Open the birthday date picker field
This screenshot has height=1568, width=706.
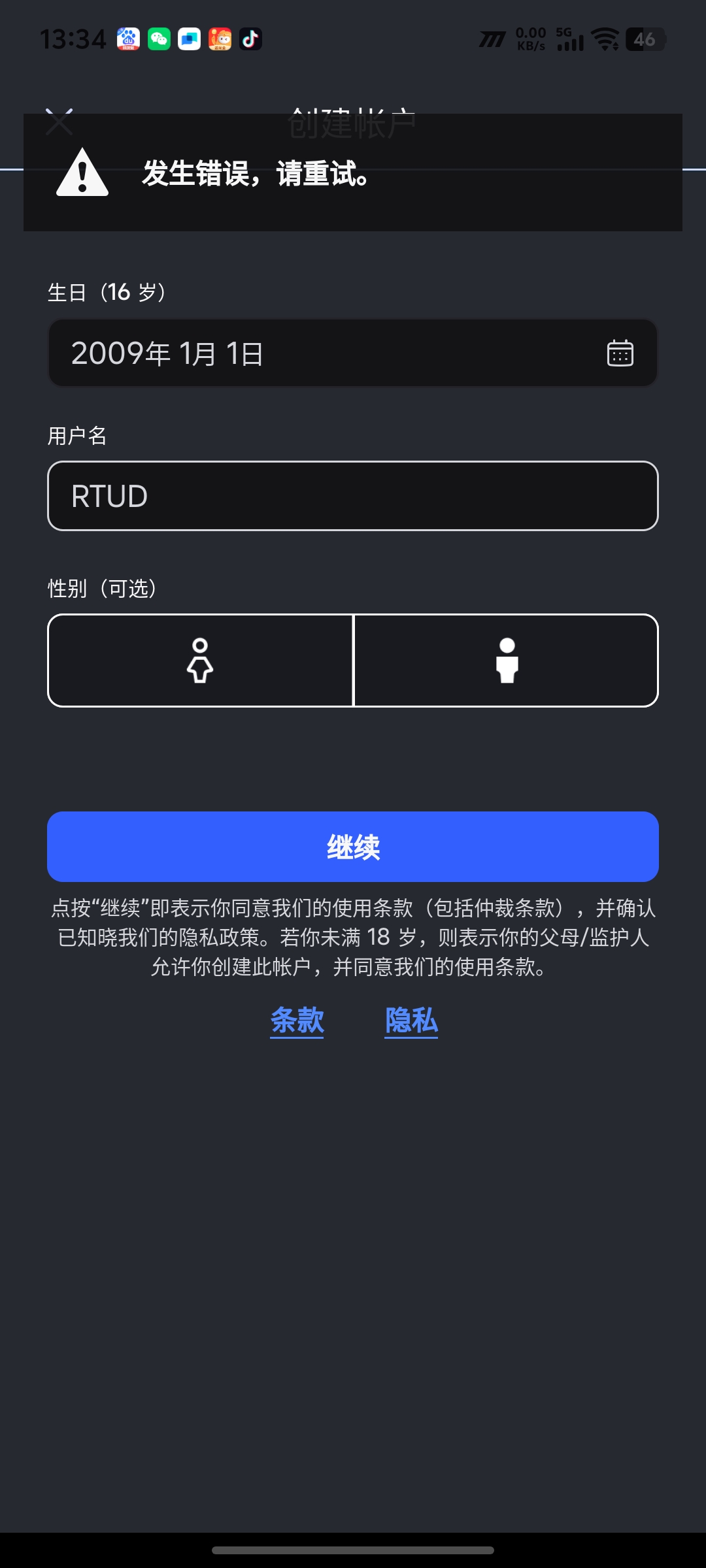point(353,353)
